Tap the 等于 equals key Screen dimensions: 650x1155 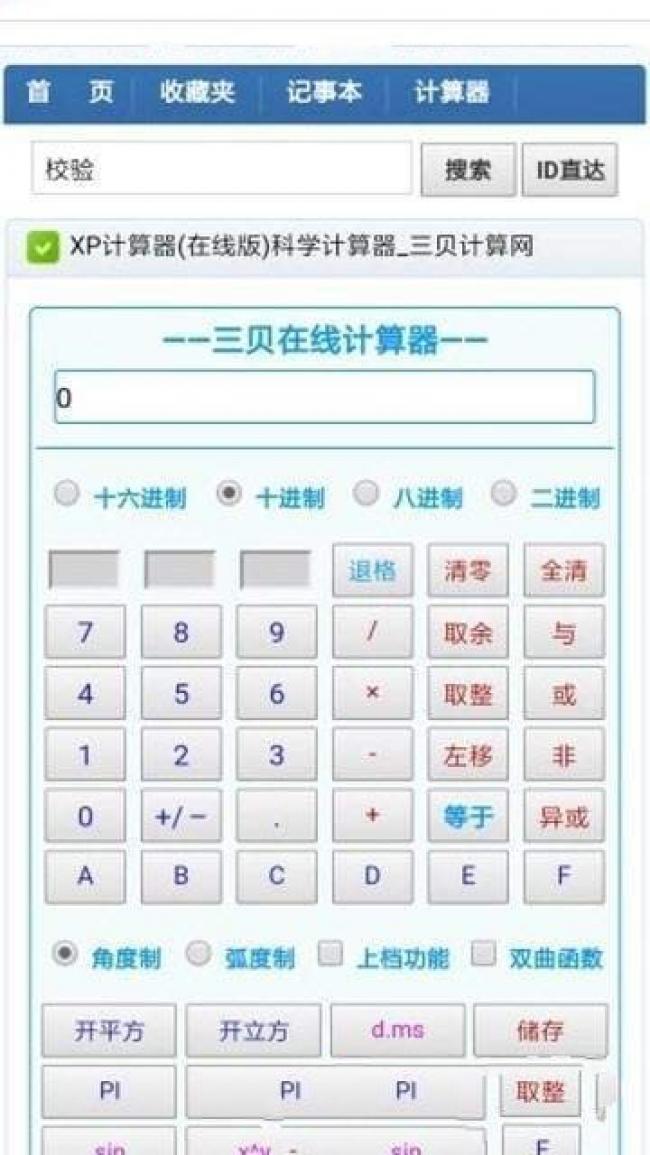468,816
